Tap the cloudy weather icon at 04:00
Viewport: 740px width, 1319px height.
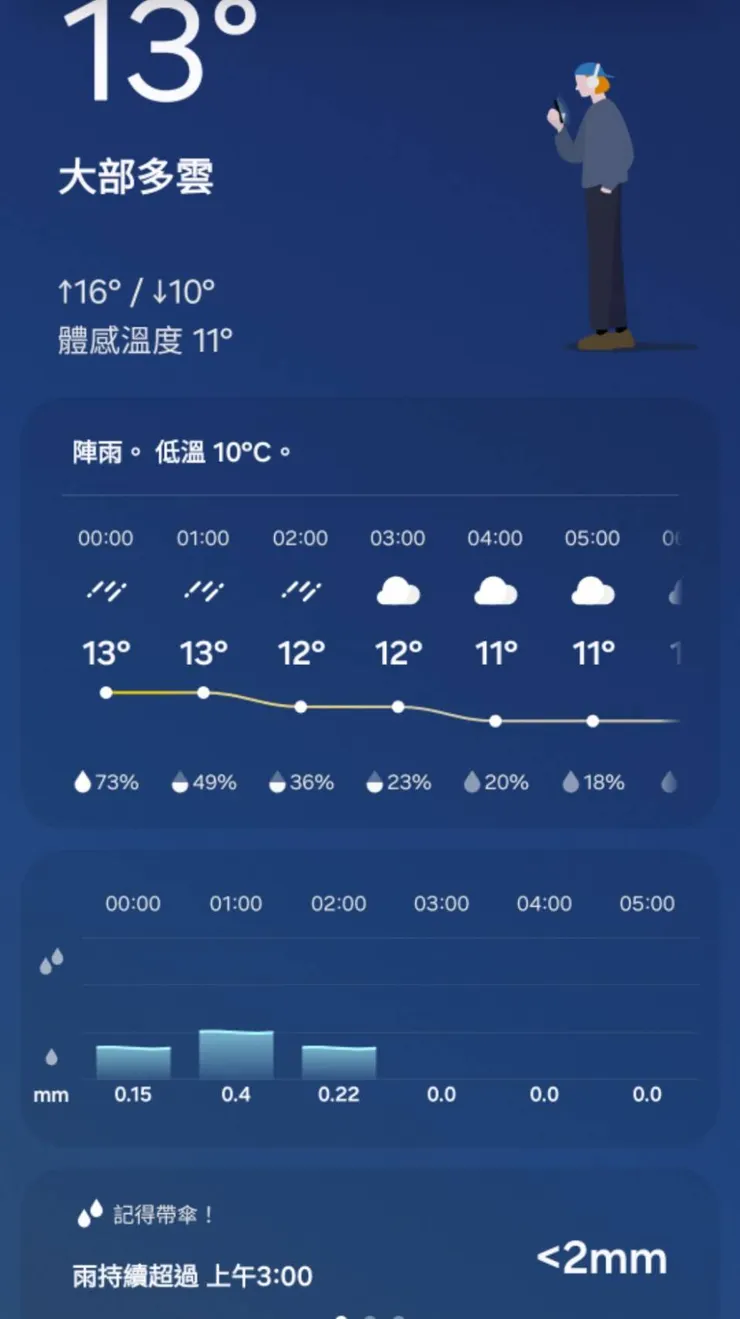click(x=495, y=590)
